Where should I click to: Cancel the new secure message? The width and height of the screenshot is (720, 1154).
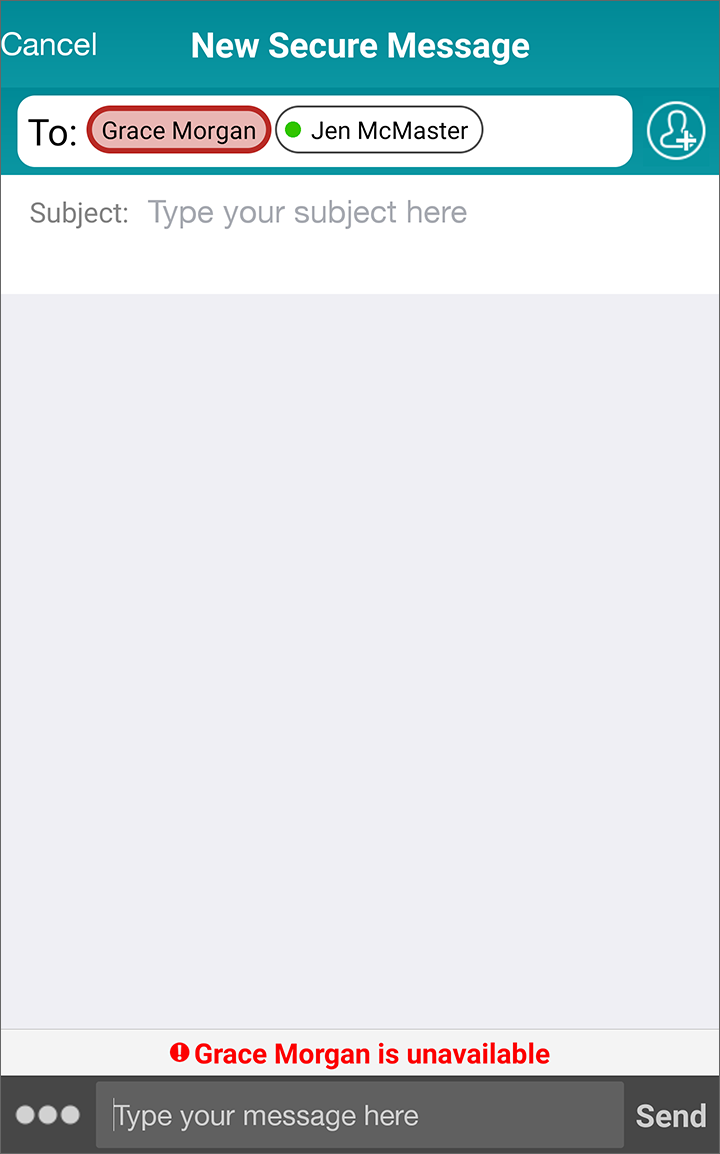49,45
